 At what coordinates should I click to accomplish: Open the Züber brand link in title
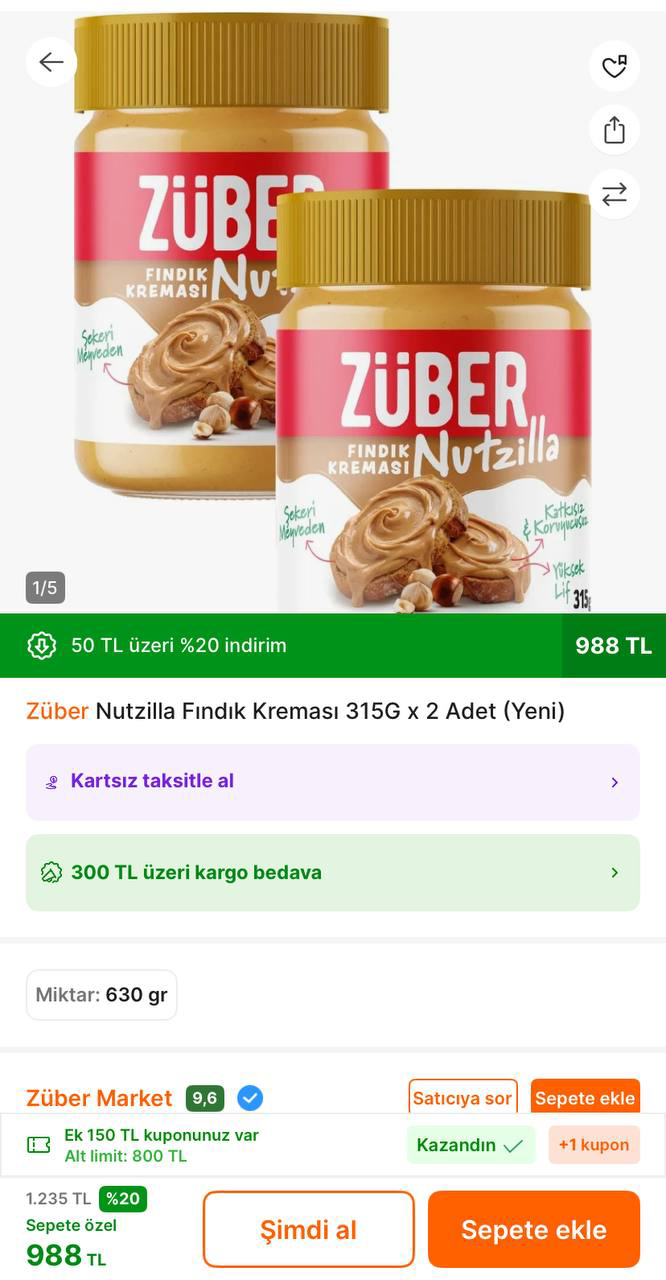pos(57,711)
